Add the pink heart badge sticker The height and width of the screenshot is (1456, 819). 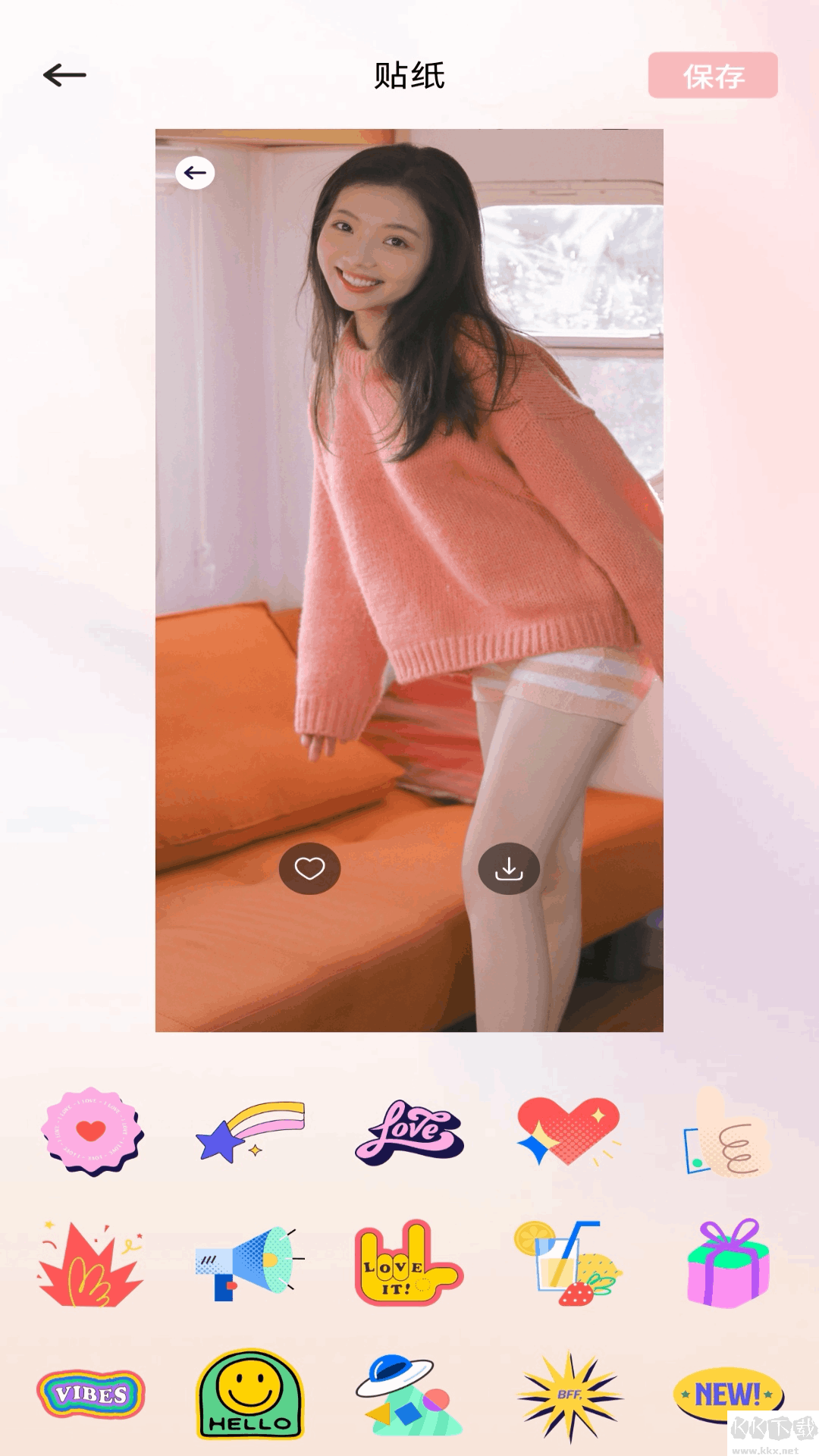click(x=92, y=1131)
